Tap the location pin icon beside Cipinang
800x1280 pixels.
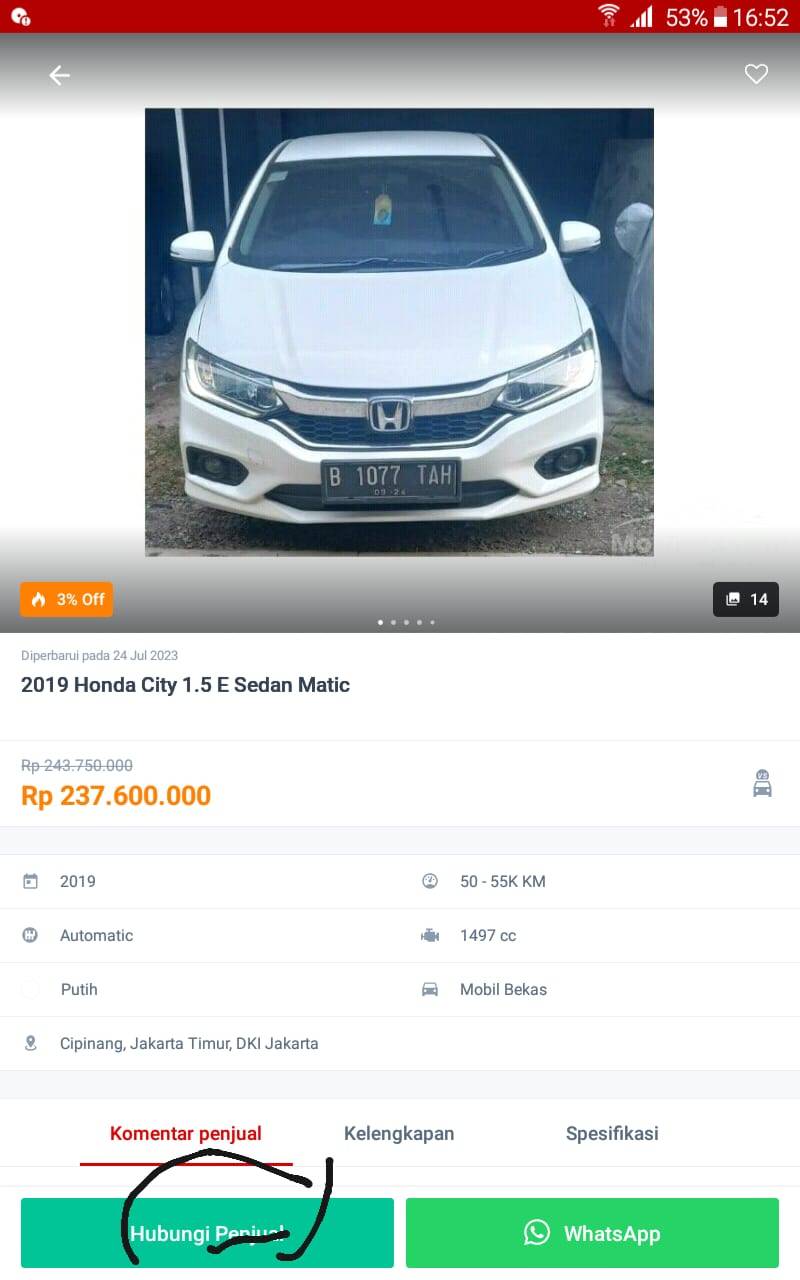point(31,1043)
